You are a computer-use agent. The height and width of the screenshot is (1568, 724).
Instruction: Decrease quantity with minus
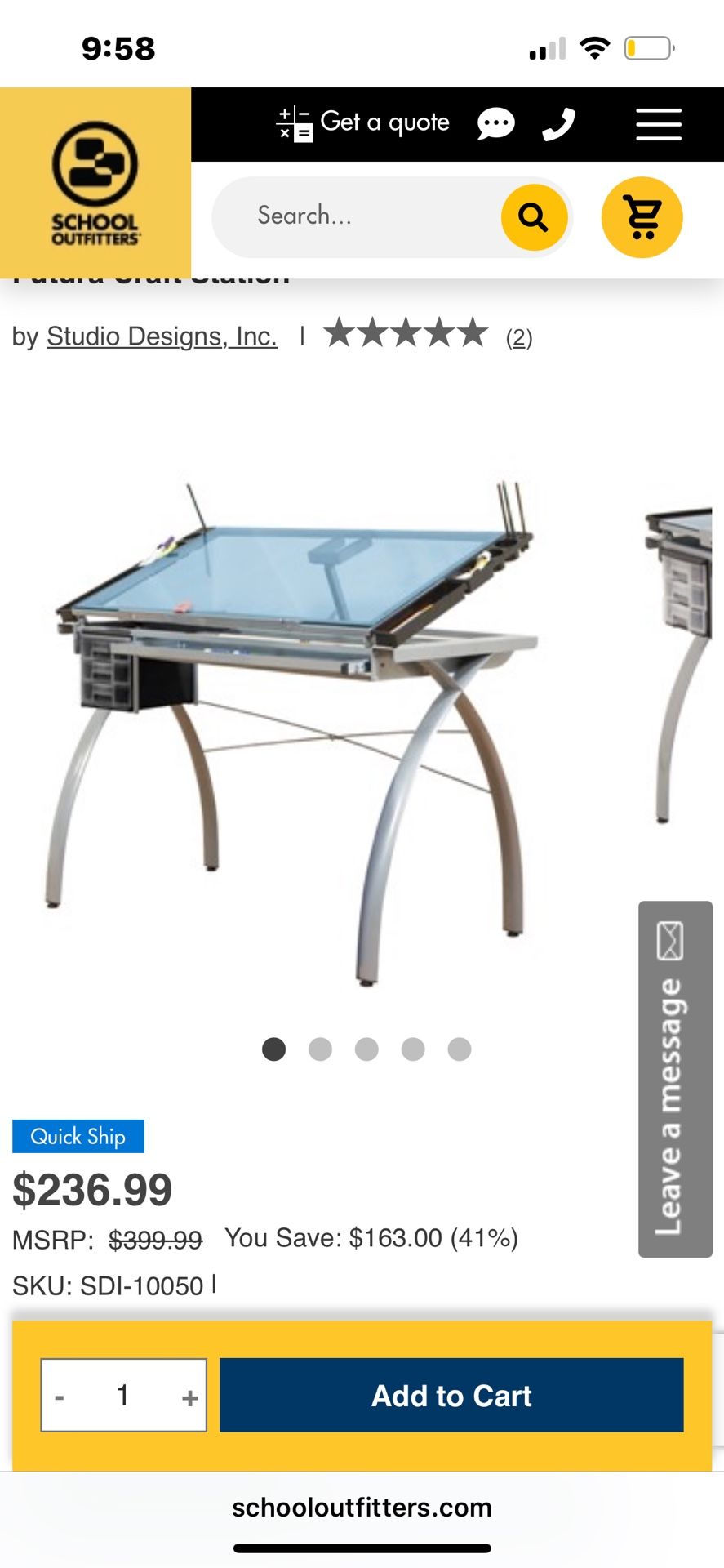tap(60, 1396)
